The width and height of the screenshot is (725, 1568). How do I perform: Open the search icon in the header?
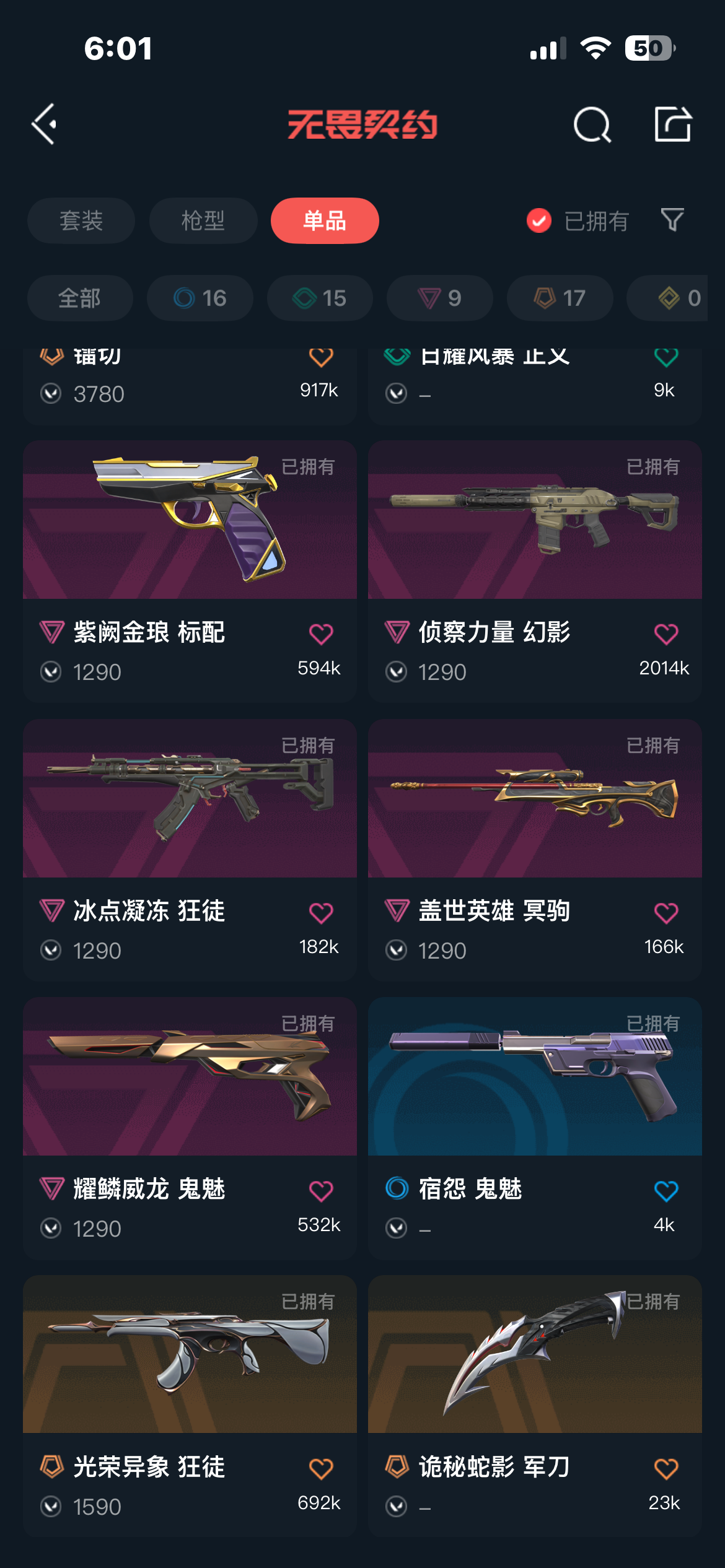click(592, 124)
